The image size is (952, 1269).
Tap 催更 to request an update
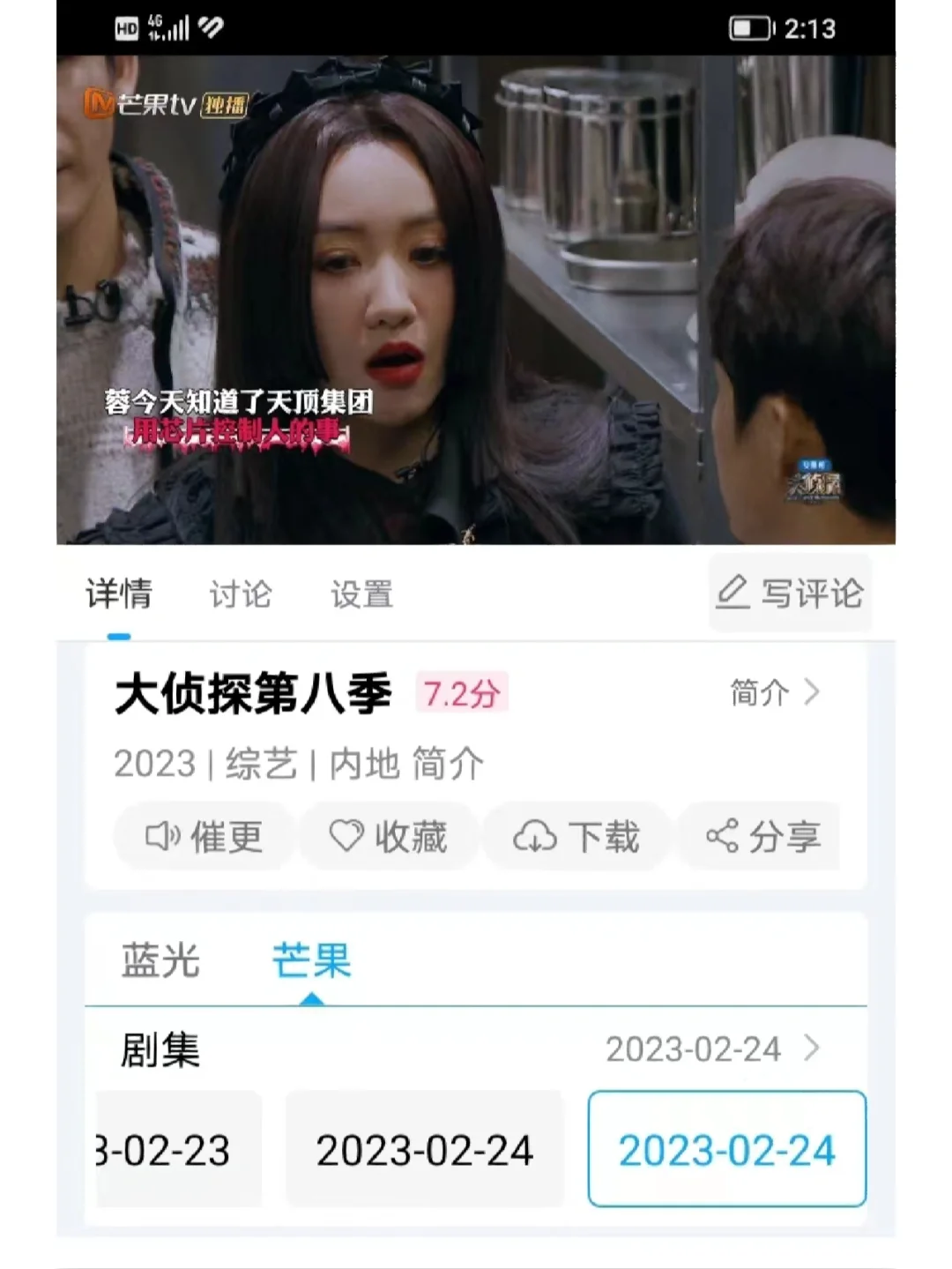pos(204,836)
